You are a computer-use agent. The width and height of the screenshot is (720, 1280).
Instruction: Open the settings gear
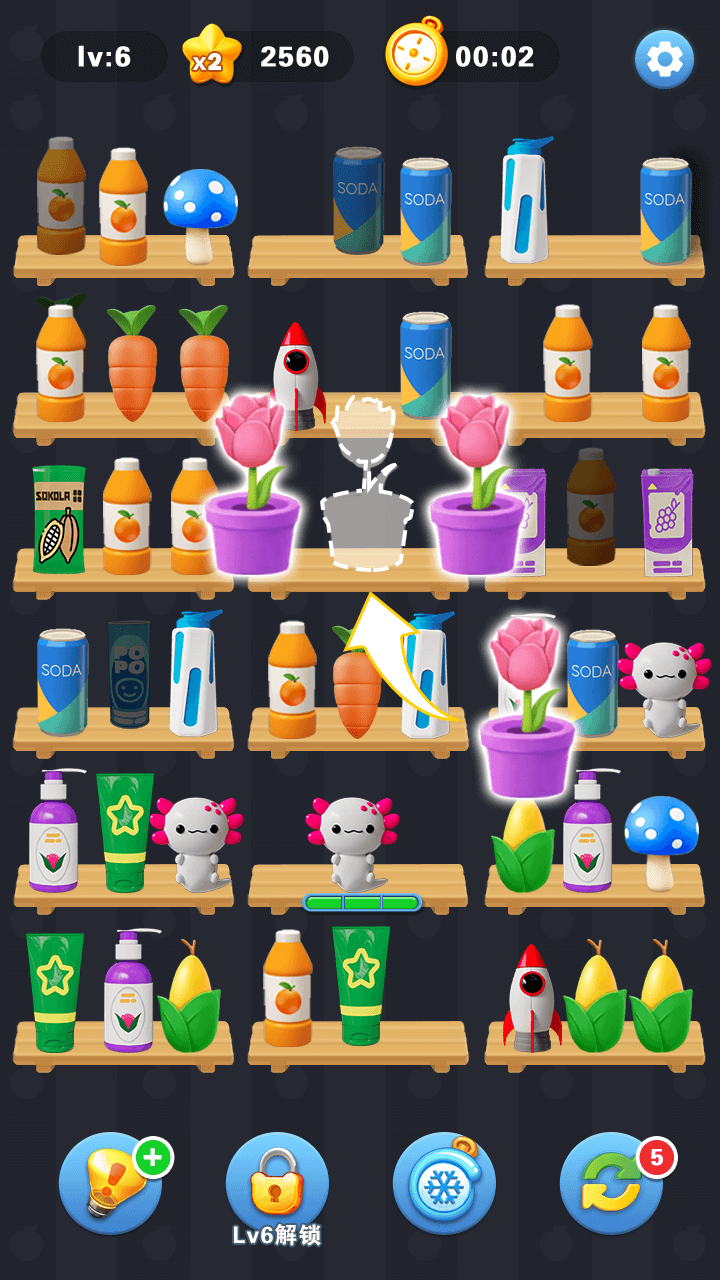point(664,60)
